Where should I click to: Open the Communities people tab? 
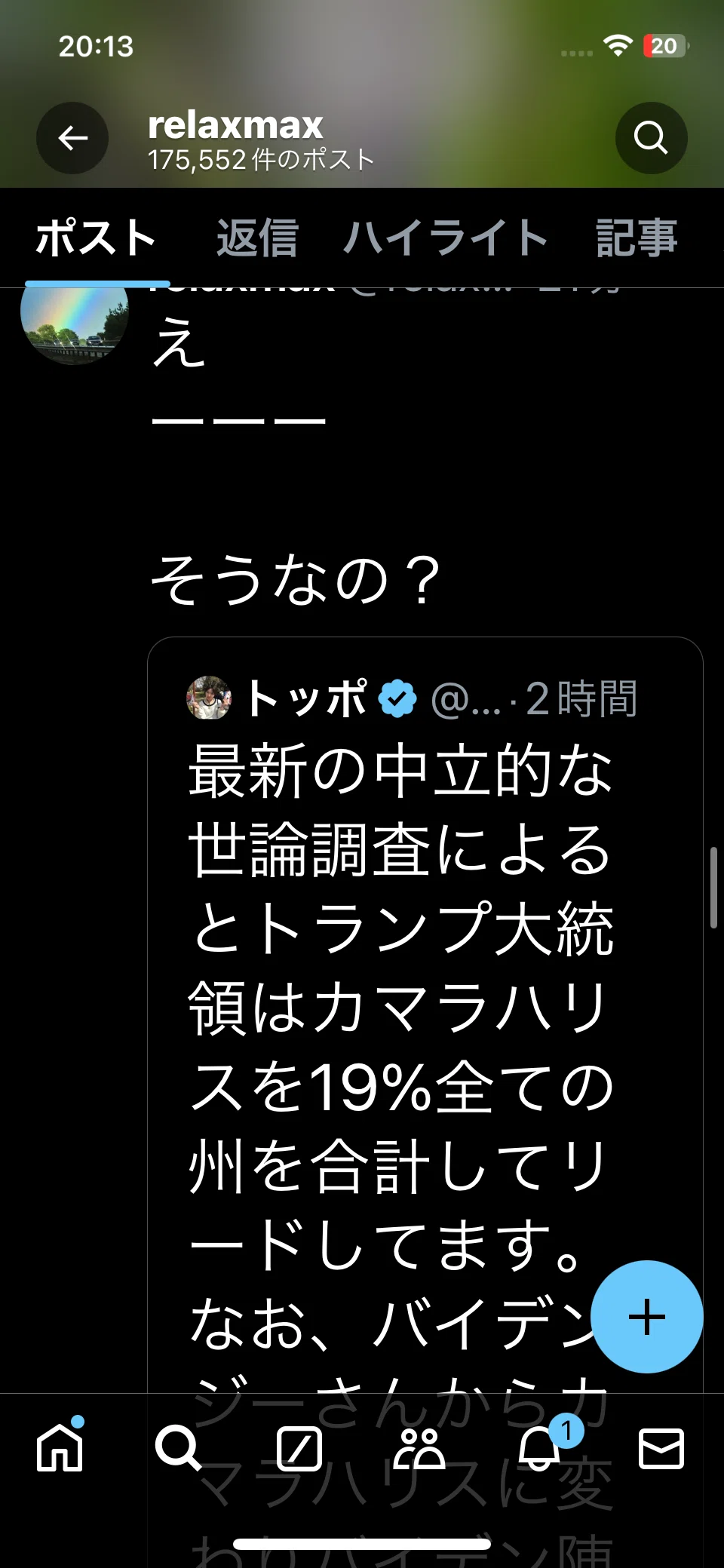click(x=419, y=1448)
